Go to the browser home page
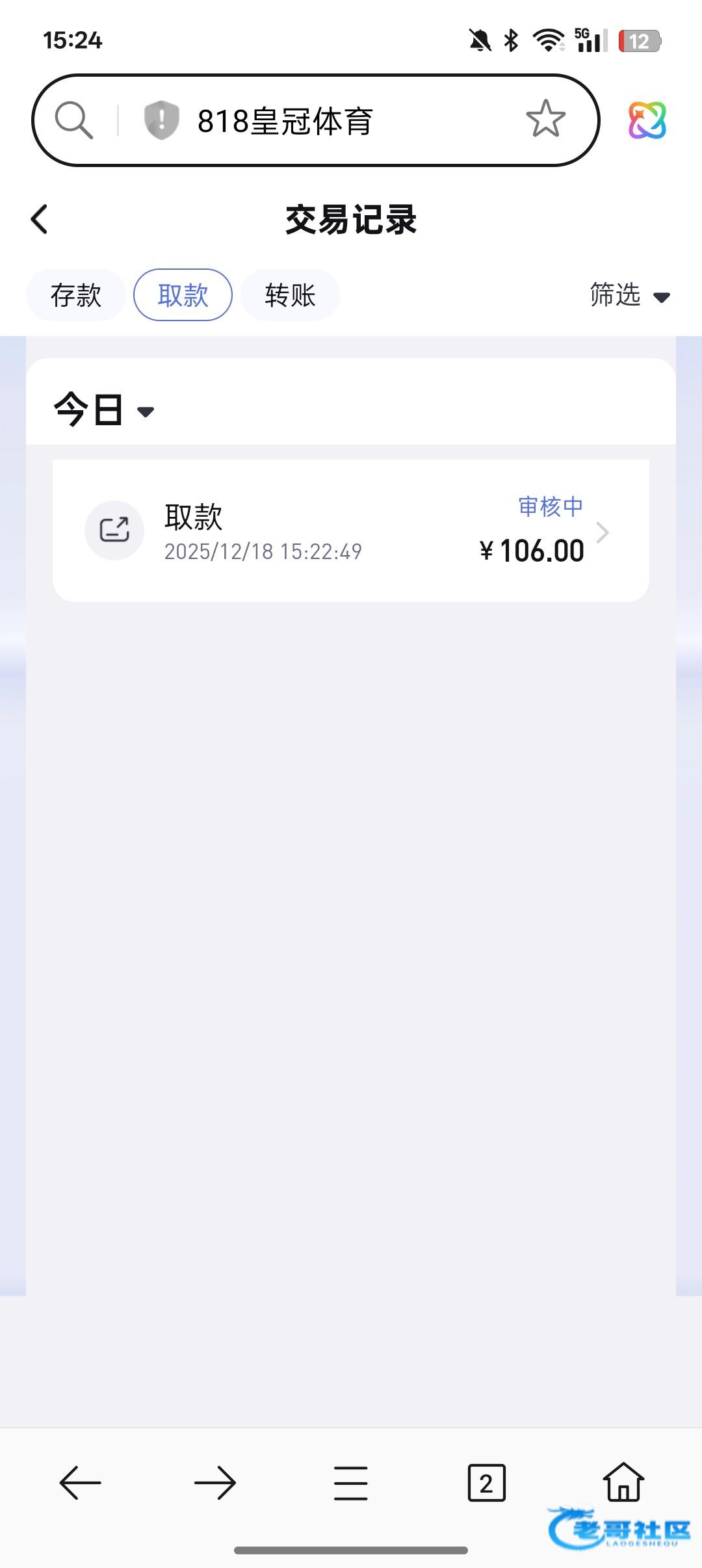This screenshot has height=1568, width=702. pyautogui.click(x=623, y=1482)
